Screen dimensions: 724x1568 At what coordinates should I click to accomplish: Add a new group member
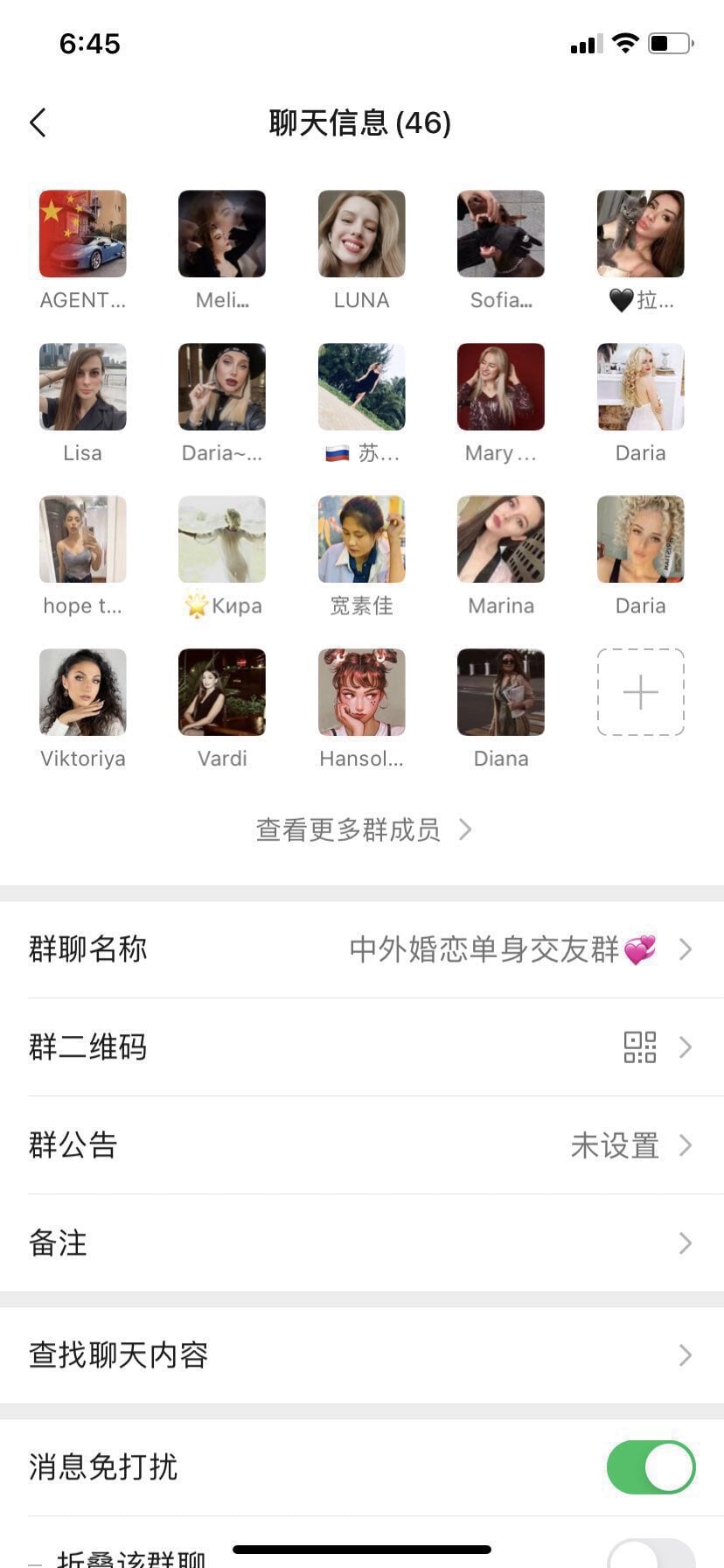[x=640, y=692]
